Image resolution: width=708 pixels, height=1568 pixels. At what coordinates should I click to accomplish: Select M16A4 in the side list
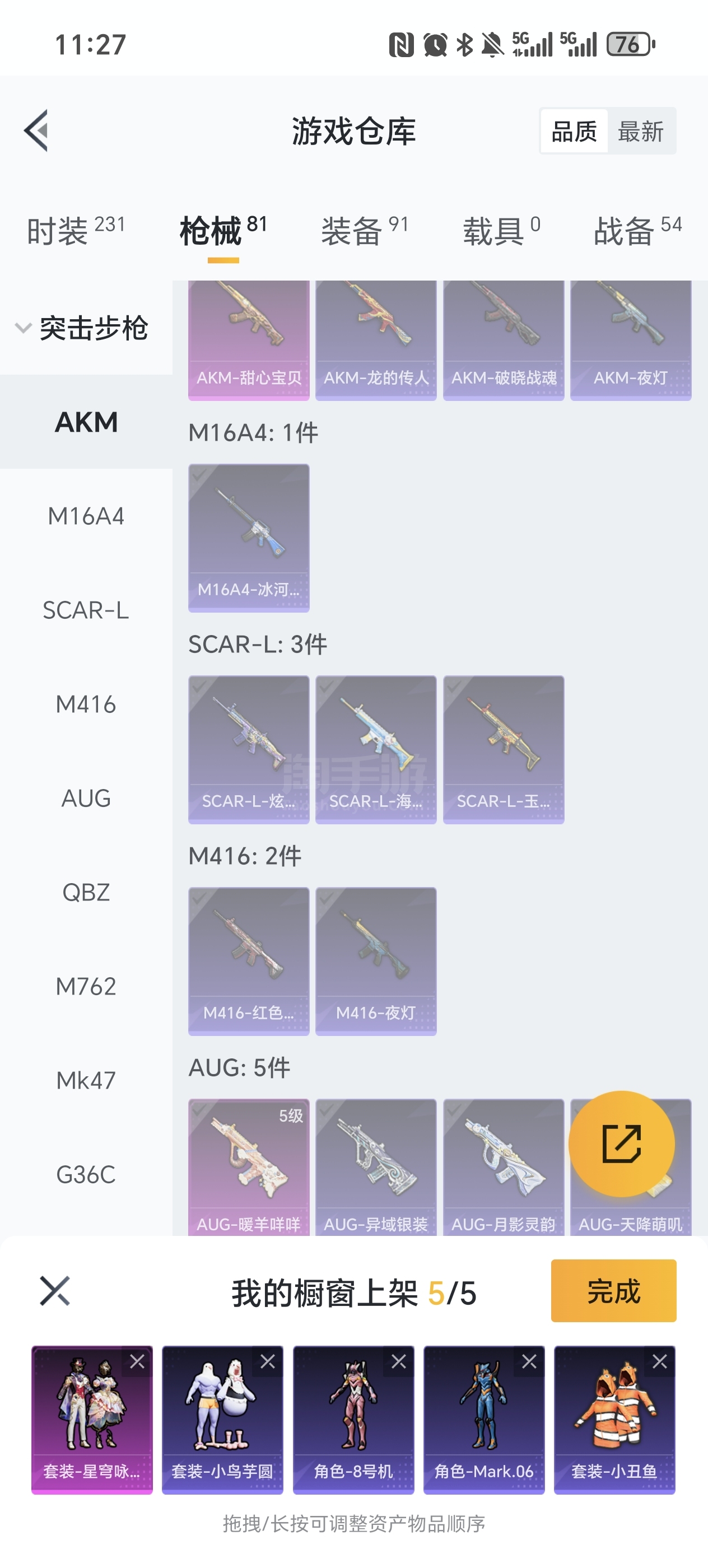coord(86,516)
